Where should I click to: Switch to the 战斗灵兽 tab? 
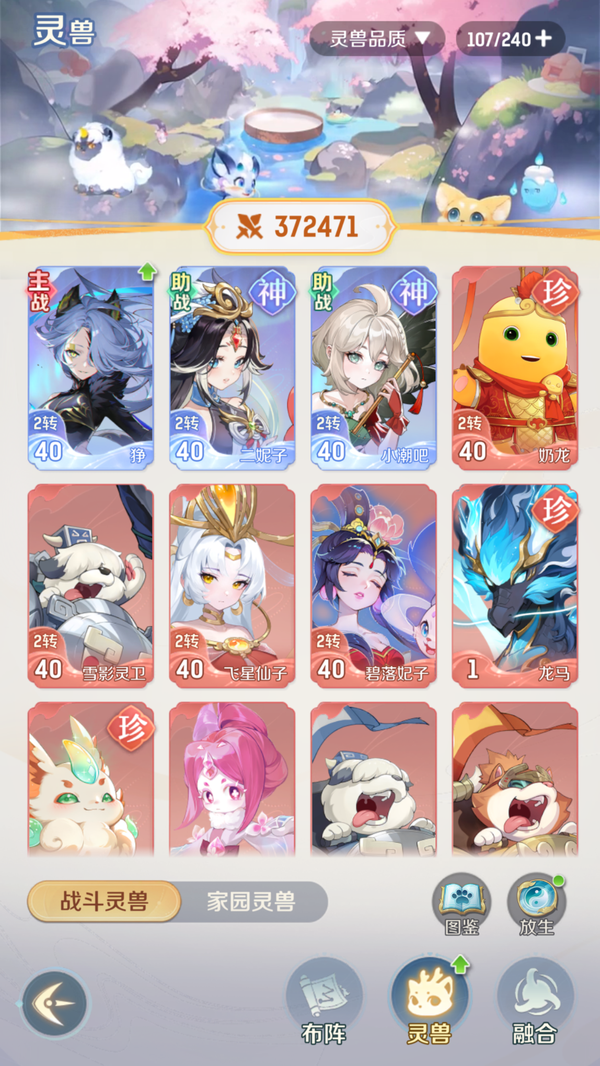pos(104,902)
